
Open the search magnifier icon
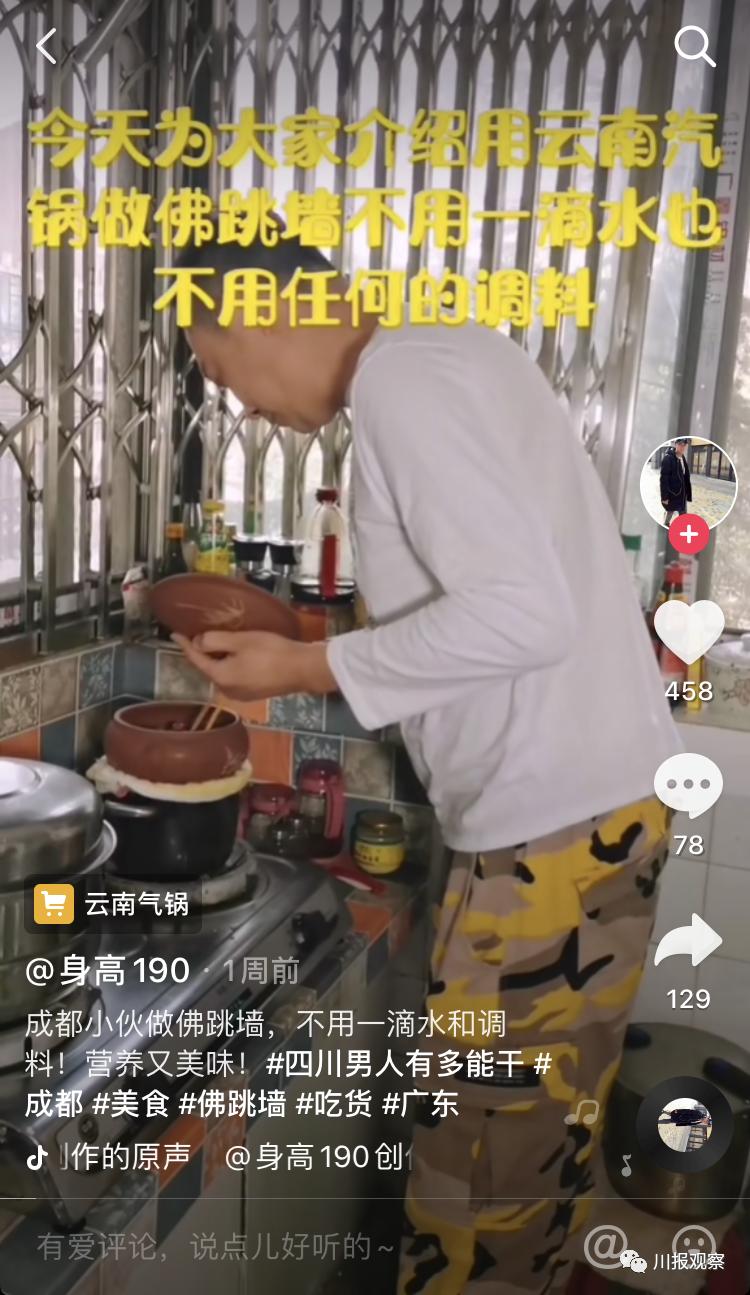[694, 46]
